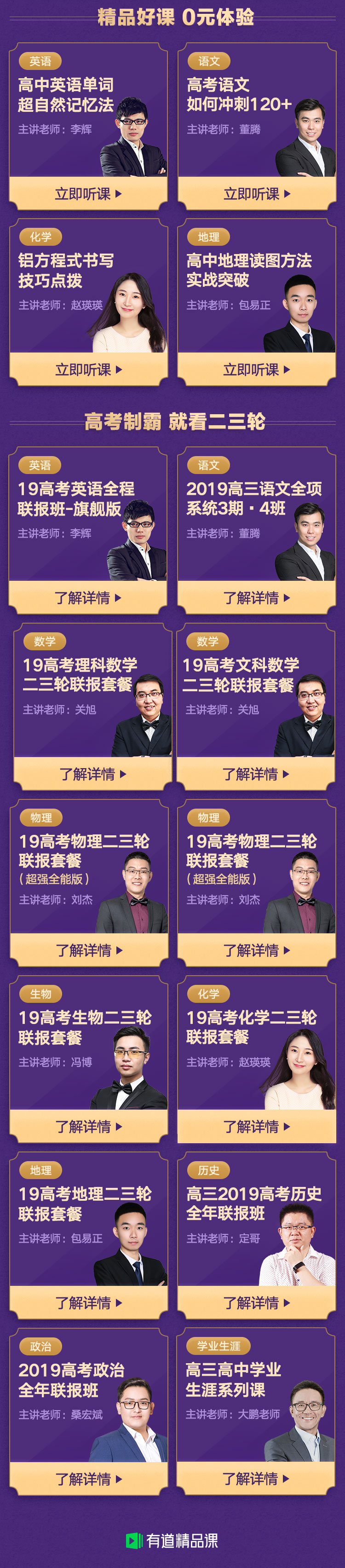Open 了解详情 for 19高考化学二三轮联报套餐
Screen dimensions: 345x1568
256,1126
